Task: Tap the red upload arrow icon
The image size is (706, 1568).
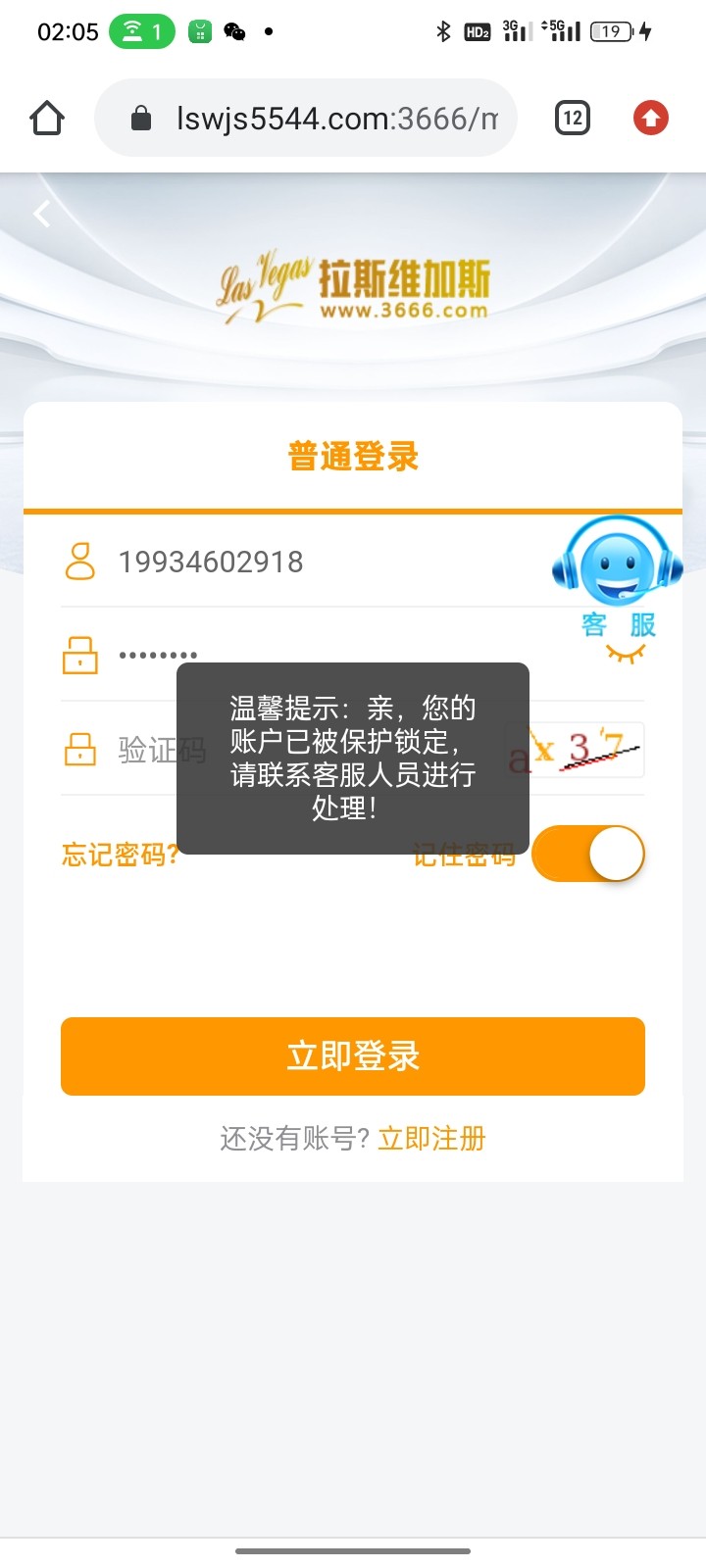Action: coord(649,117)
